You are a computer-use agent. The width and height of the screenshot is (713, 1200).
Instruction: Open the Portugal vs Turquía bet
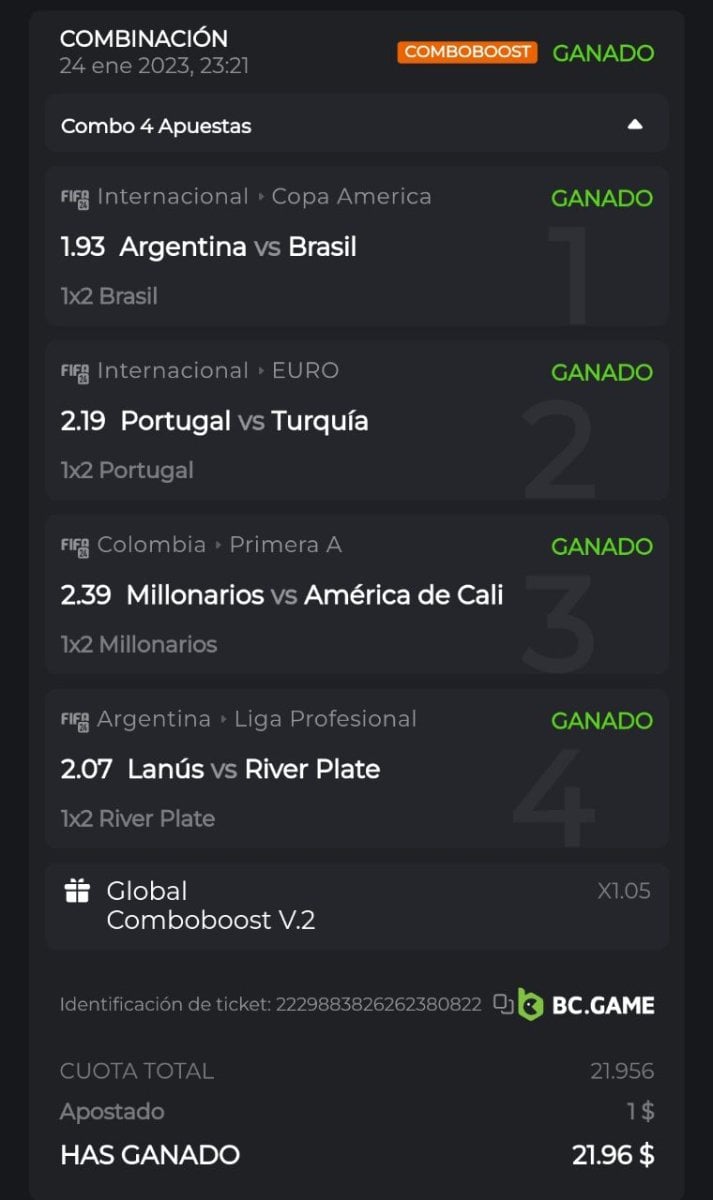pos(243,421)
